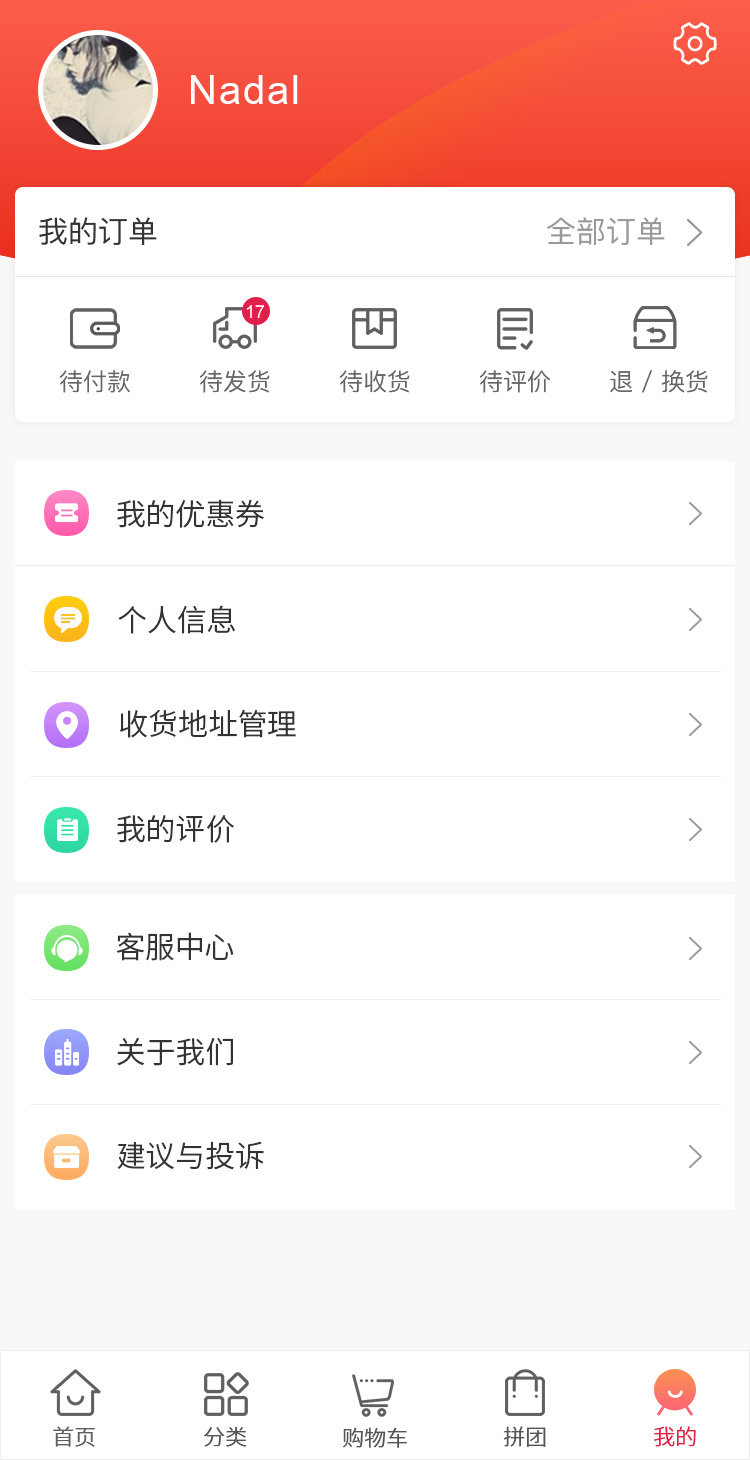Contact 客服中心 customer service
Image resolution: width=750 pixels, height=1460 pixels.
(x=375, y=947)
